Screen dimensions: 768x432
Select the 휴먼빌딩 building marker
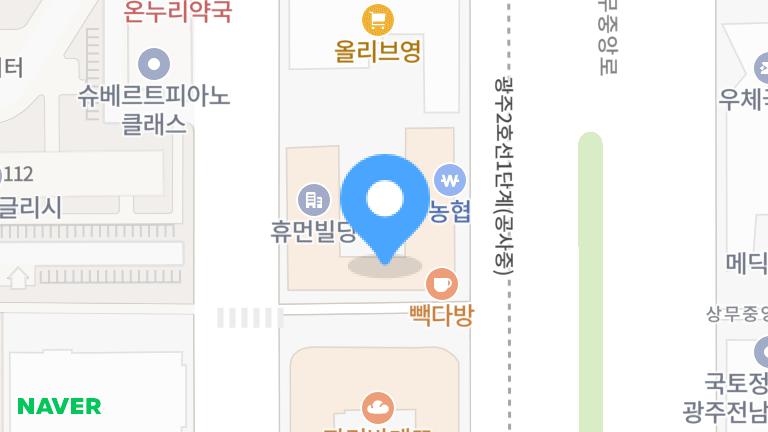point(313,199)
